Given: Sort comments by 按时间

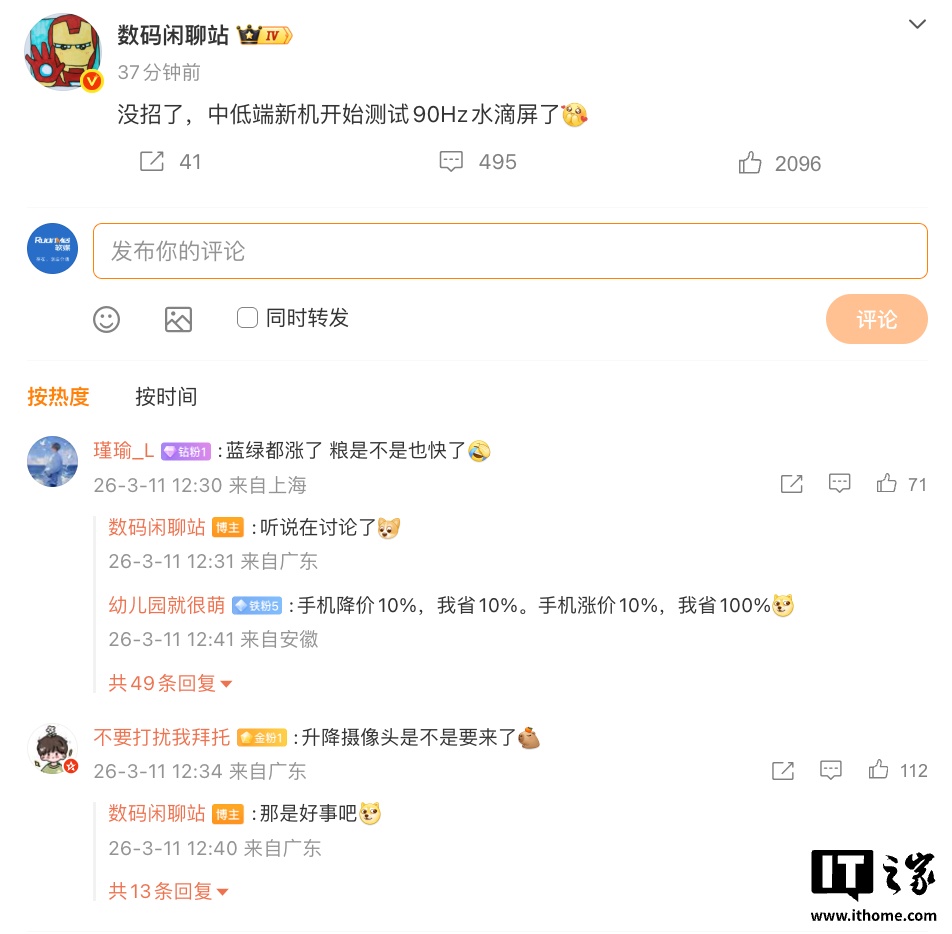Looking at the screenshot, I should click(x=166, y=397).
